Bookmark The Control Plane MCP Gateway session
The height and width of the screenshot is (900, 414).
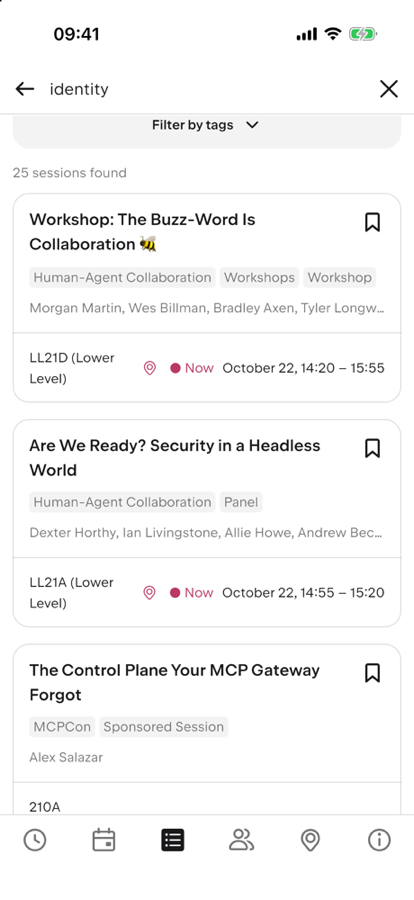(x=373, y=672)
